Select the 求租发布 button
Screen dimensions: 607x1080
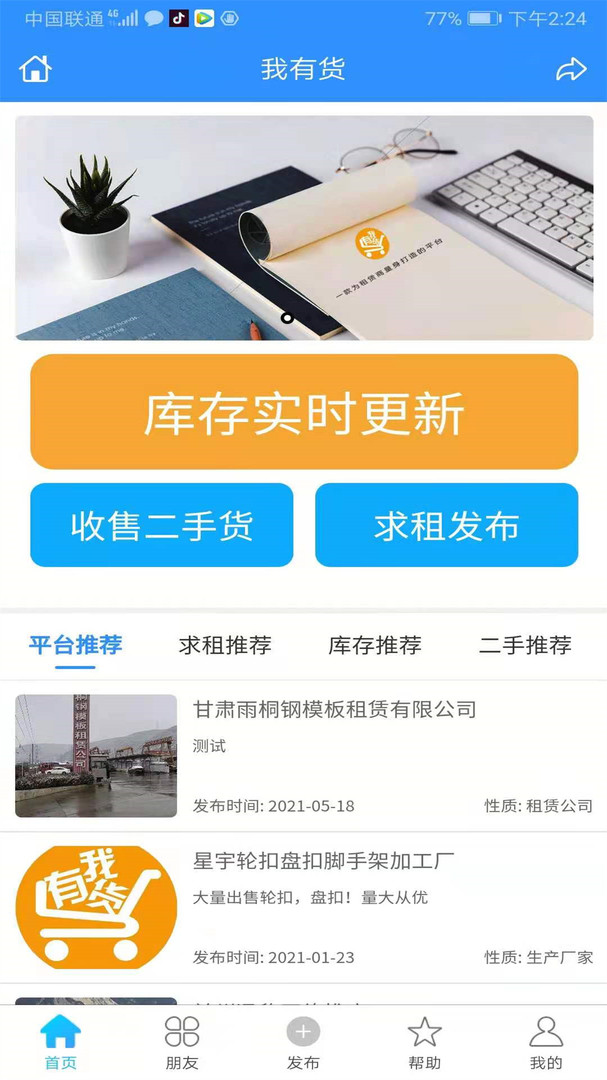tap(446, 525)
